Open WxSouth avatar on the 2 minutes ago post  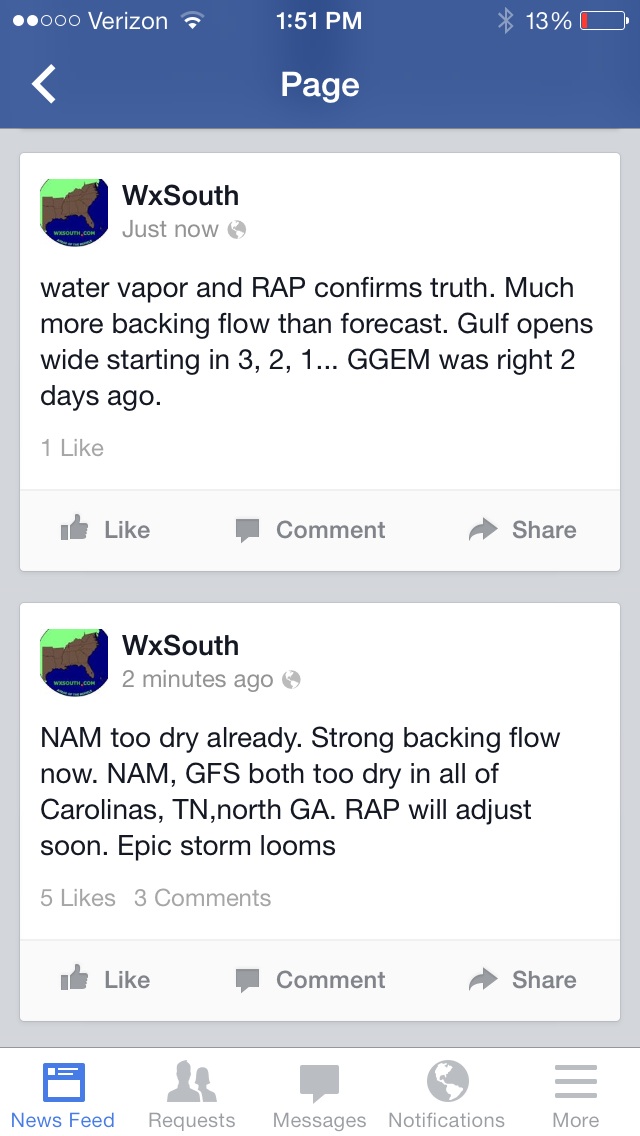pyautogui.click(x=74, y=663)
